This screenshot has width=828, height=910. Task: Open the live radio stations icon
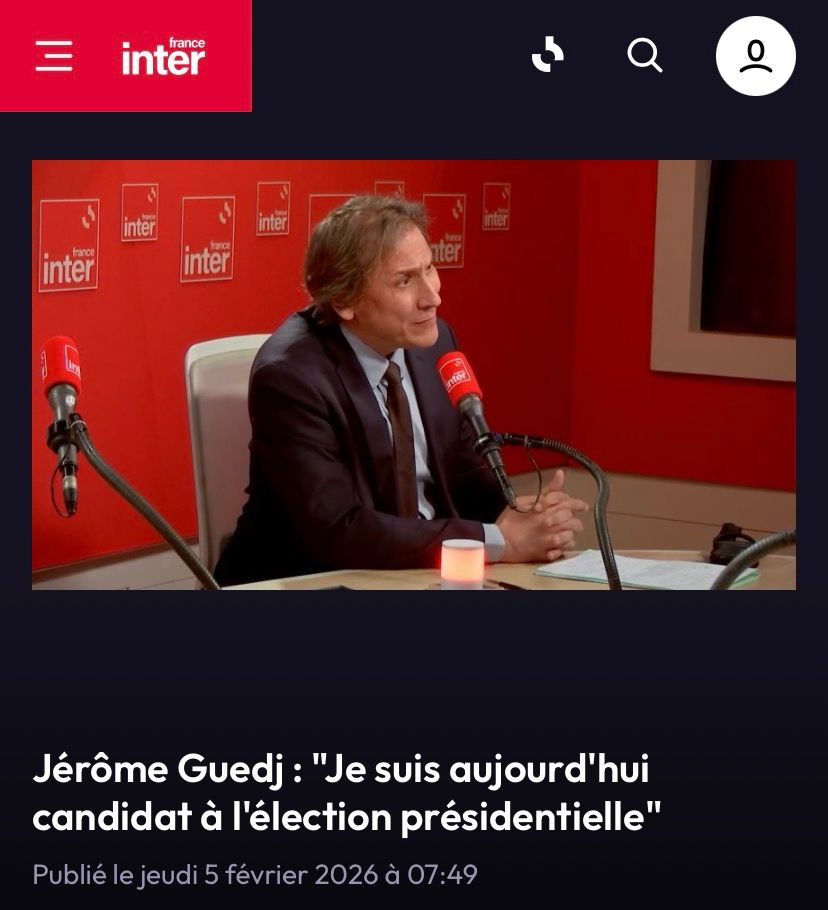547,55
